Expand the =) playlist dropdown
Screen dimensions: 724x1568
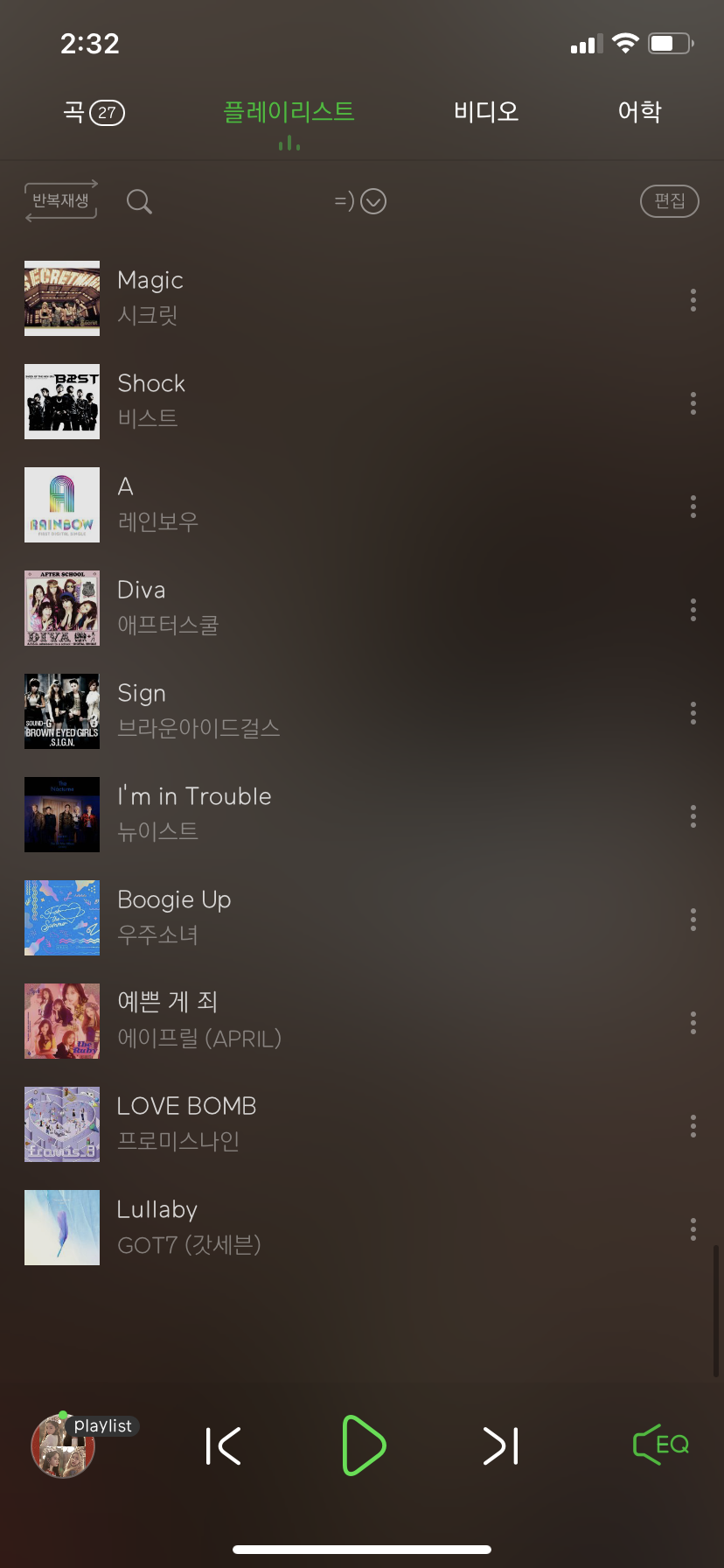click(360, 202)
